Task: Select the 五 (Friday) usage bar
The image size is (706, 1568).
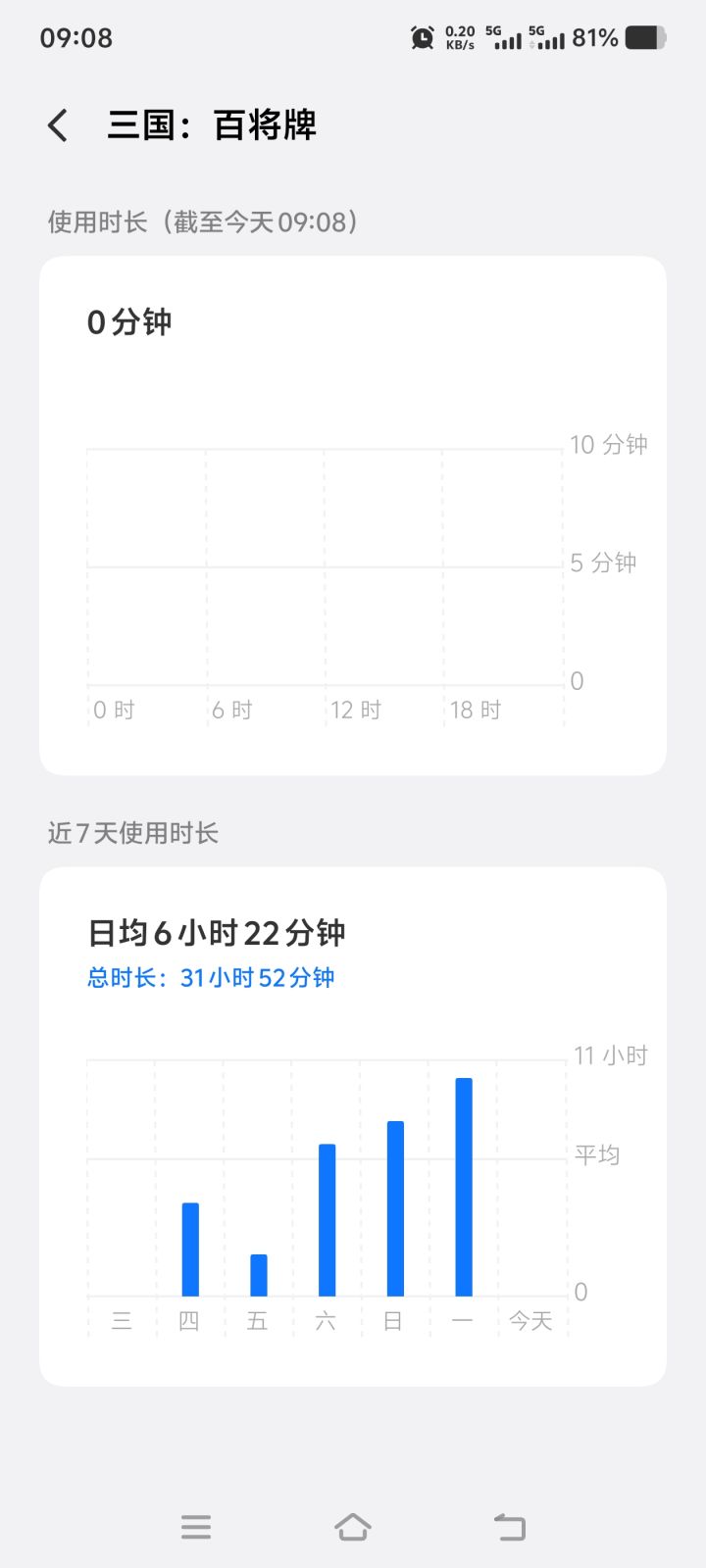Action: point(259,1275)
